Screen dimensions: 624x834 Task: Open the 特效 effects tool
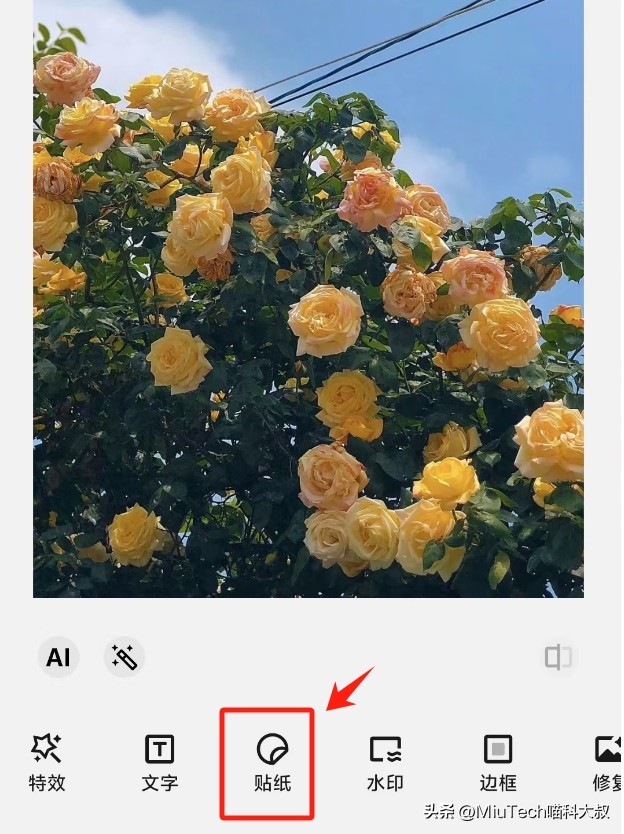pyautogui.click(x=47, y=762)
